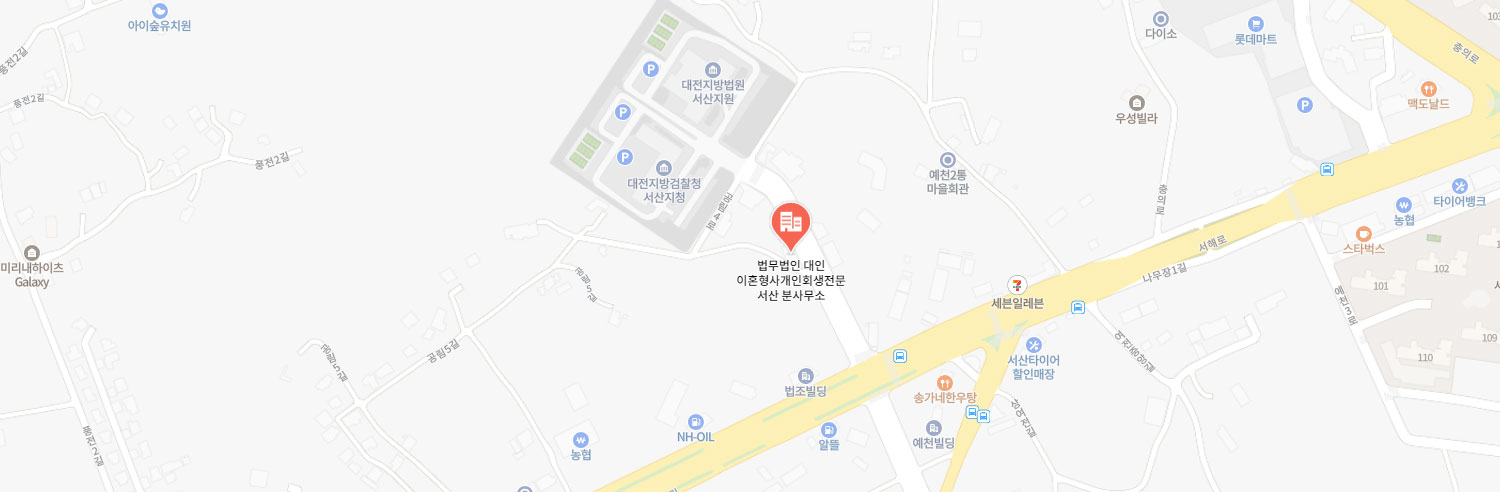This screenshot has height=492, width=1500.
Task: Select the 법조빌딩 building marker
Action: tap(805, 375)
